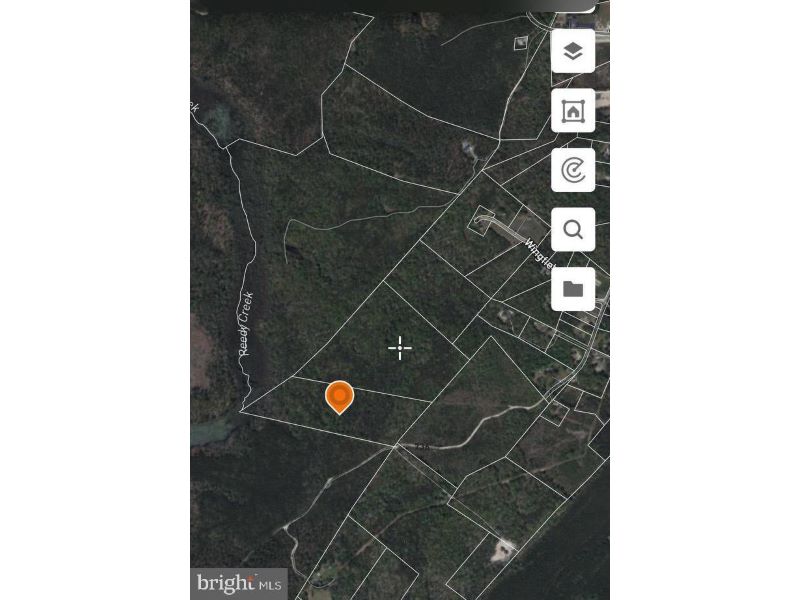Screen dimensions: 800x600
Task: Open the map layers selector
Action: click(573, 51)
